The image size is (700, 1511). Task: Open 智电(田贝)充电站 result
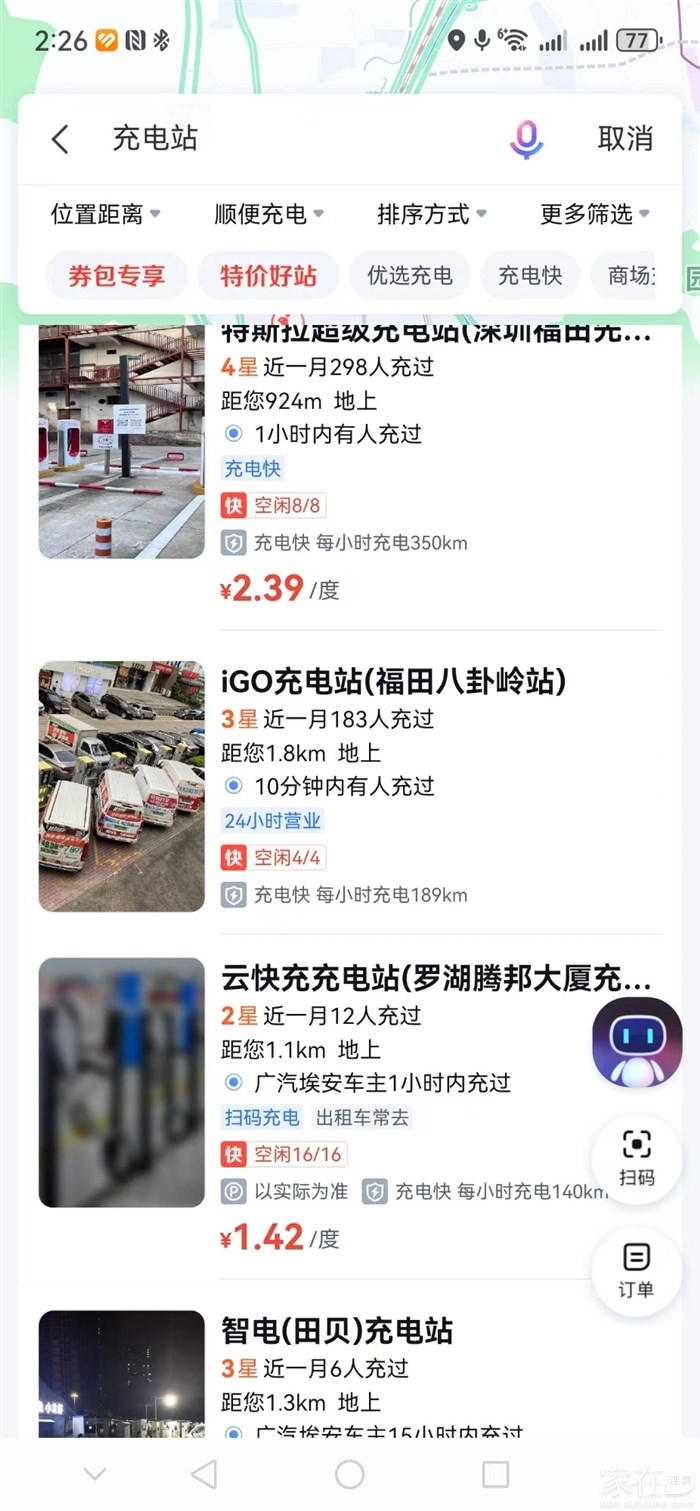(337, 1331)
